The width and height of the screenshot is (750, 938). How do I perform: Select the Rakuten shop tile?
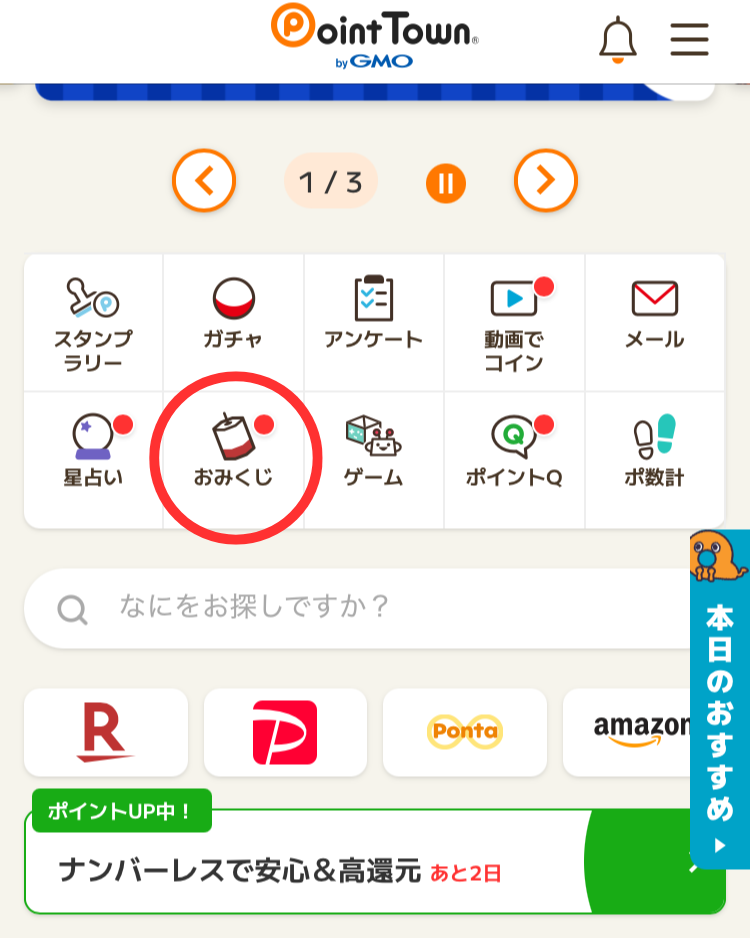pyautogui.click(x=106, y=732)
